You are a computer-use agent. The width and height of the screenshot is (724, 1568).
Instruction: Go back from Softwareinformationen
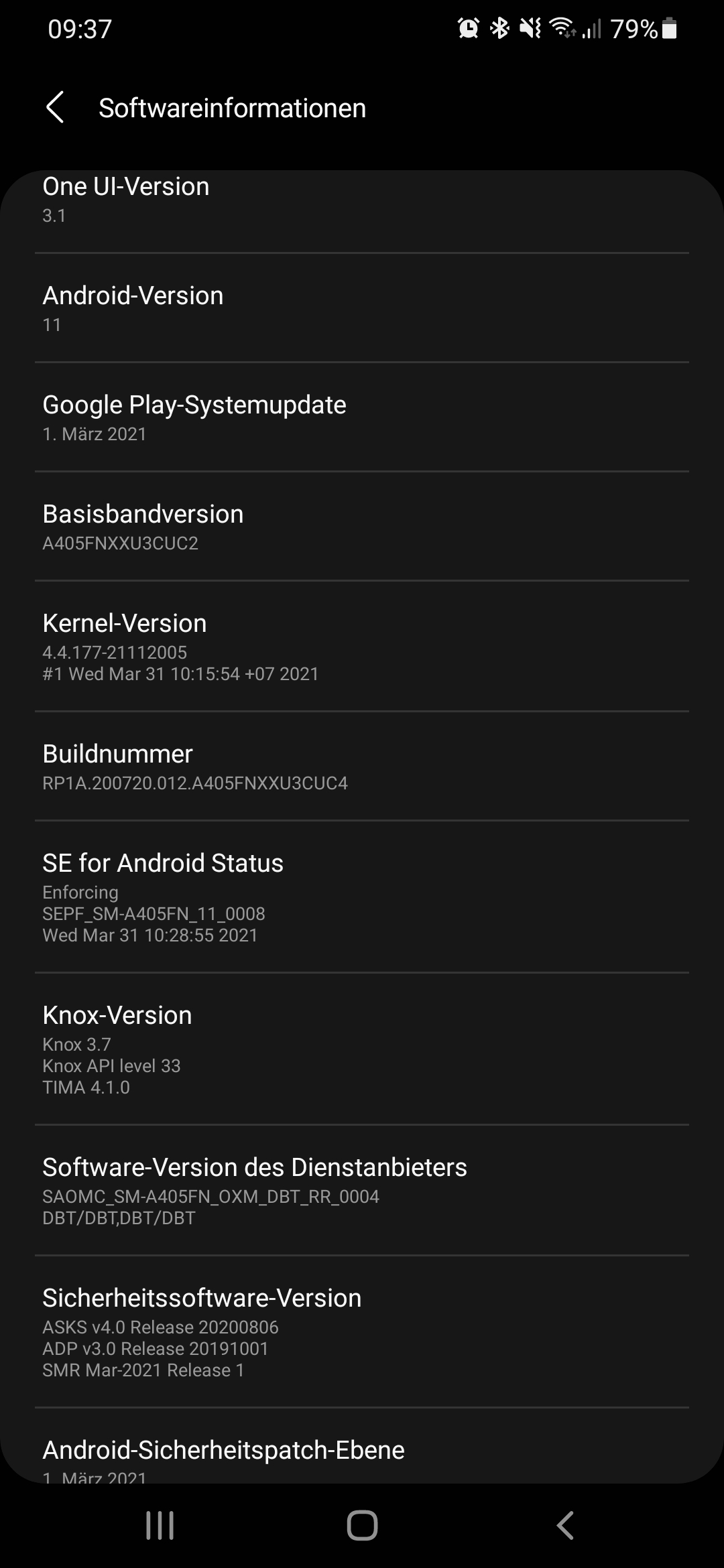[55, 108]
